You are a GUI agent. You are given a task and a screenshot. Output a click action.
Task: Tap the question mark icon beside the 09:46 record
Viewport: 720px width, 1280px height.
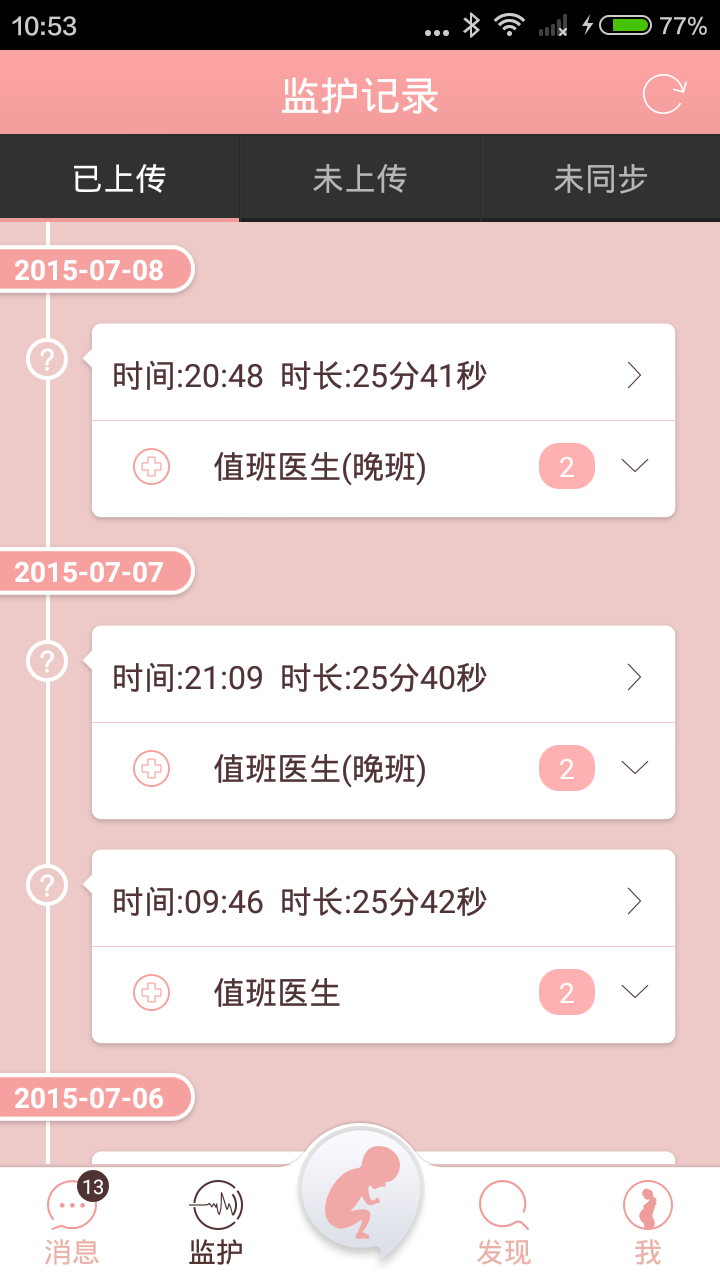point(47,885)
